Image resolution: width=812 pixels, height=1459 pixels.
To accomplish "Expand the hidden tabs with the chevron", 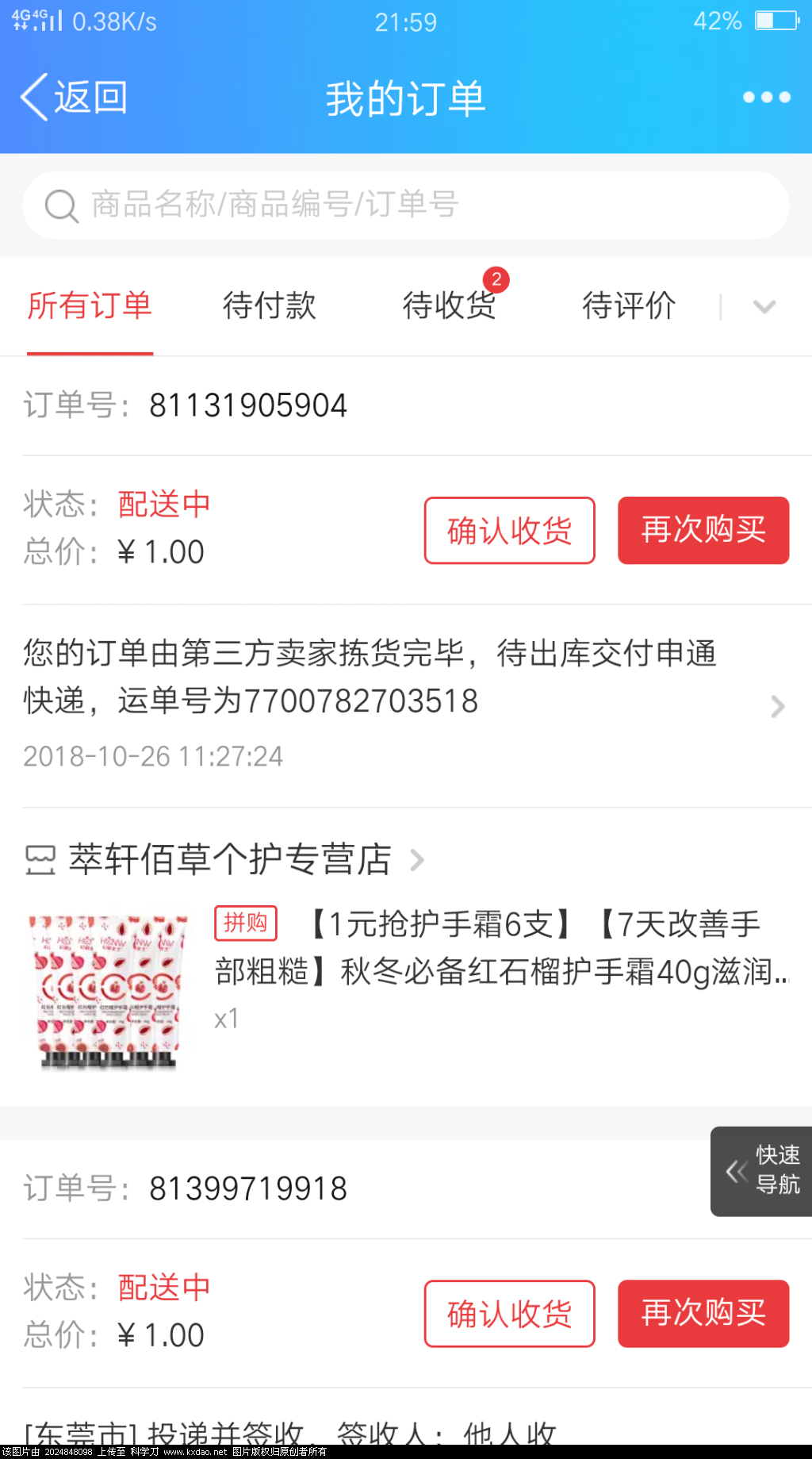I will [763, 307].
